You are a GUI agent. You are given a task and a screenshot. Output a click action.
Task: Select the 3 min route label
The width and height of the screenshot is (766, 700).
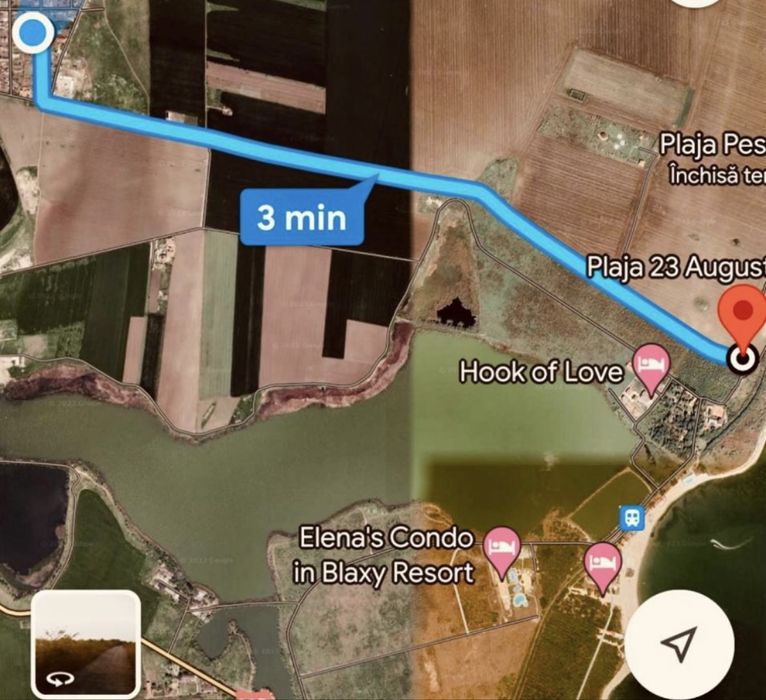click(x=300, y=216)
